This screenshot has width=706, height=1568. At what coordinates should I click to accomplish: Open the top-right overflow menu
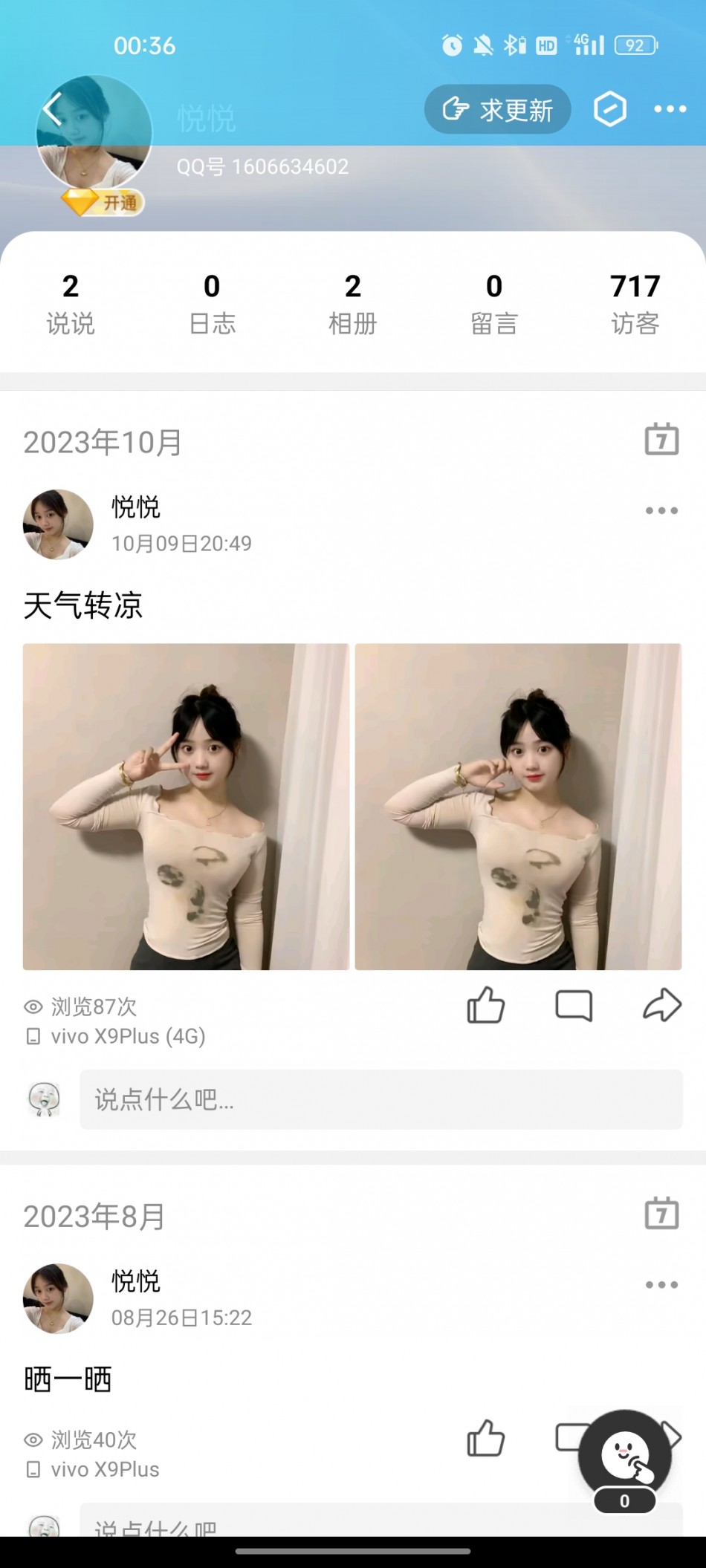[670, 109]
